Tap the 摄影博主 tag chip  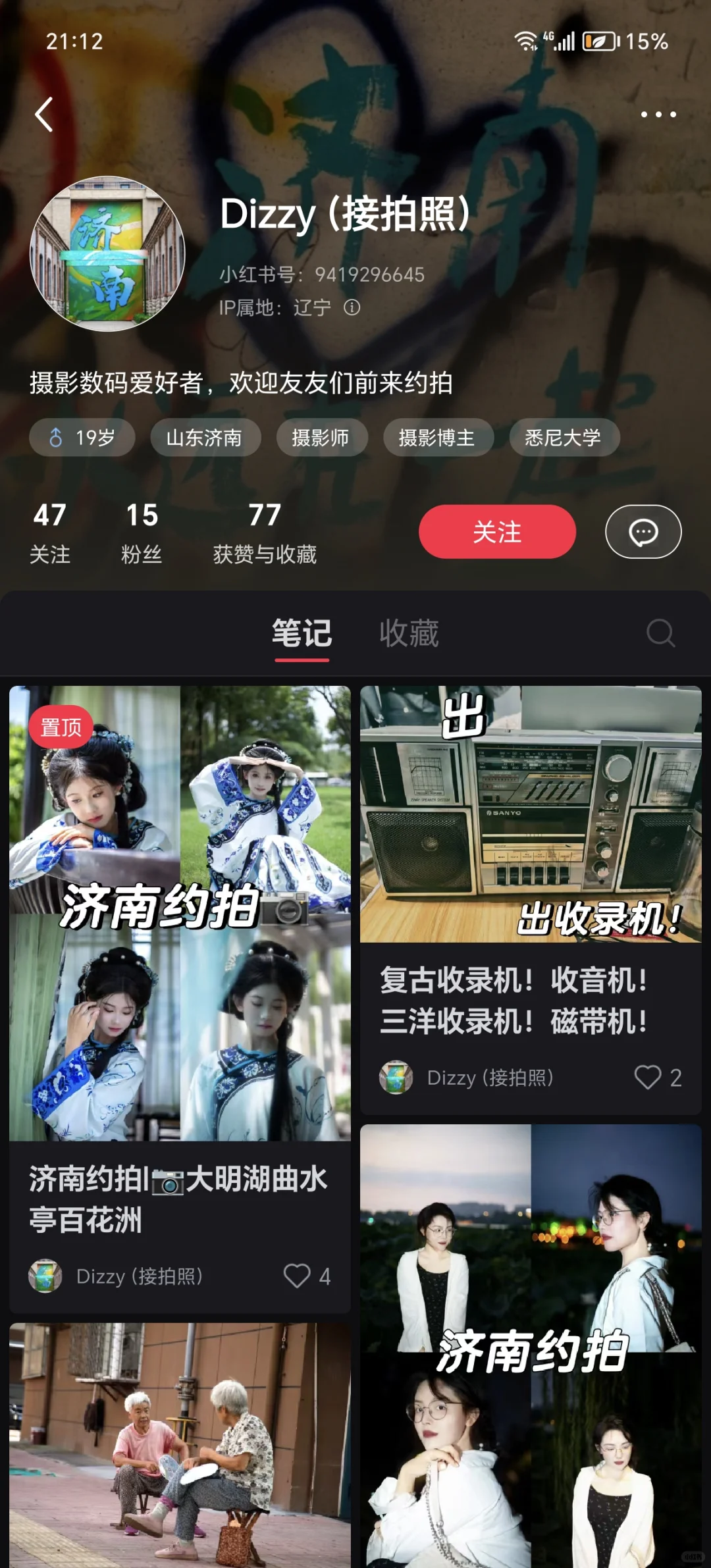pos(438,438)
